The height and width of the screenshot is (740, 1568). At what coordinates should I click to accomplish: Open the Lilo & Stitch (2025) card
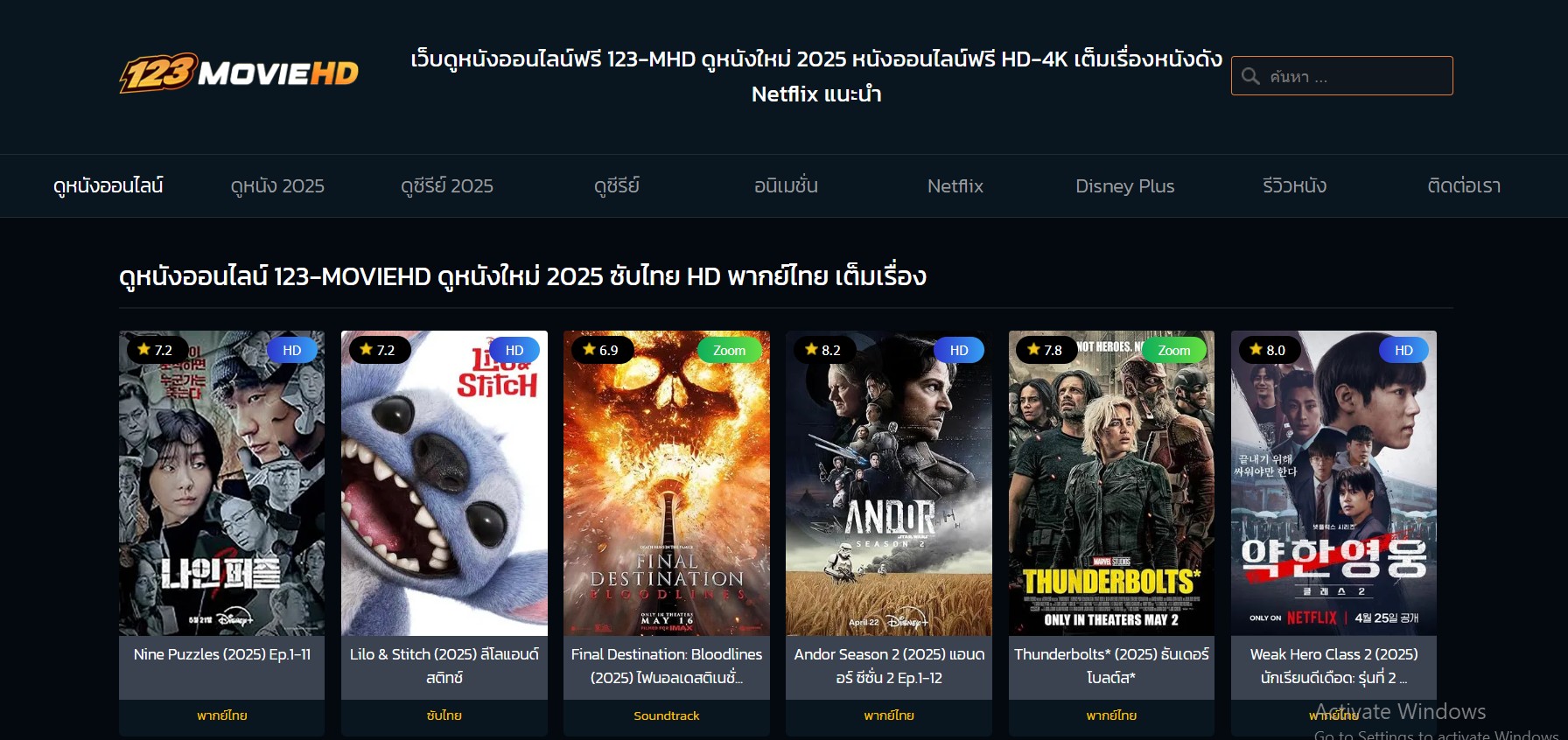pyautogui.click(x=444, y=483)
